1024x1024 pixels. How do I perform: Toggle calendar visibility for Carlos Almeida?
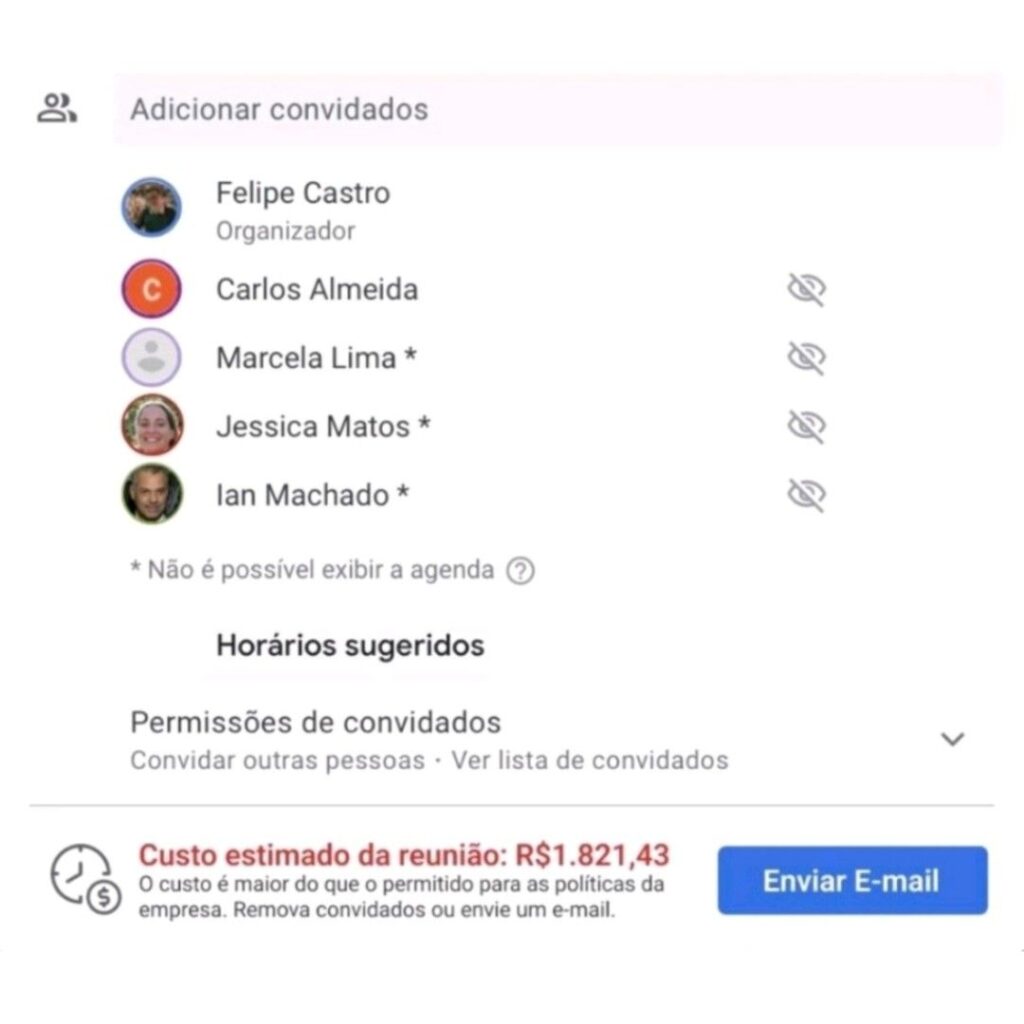[805, 290]
